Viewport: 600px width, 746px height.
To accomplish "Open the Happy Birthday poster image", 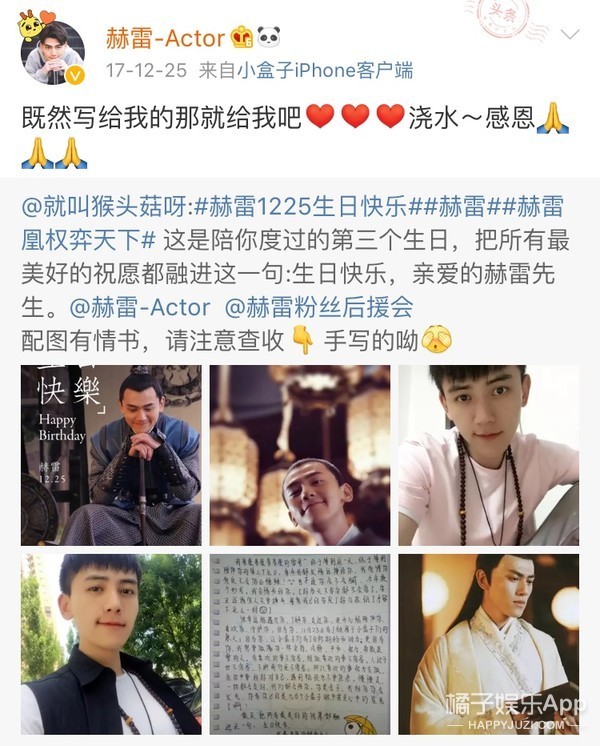I will [x=111, y=455].
